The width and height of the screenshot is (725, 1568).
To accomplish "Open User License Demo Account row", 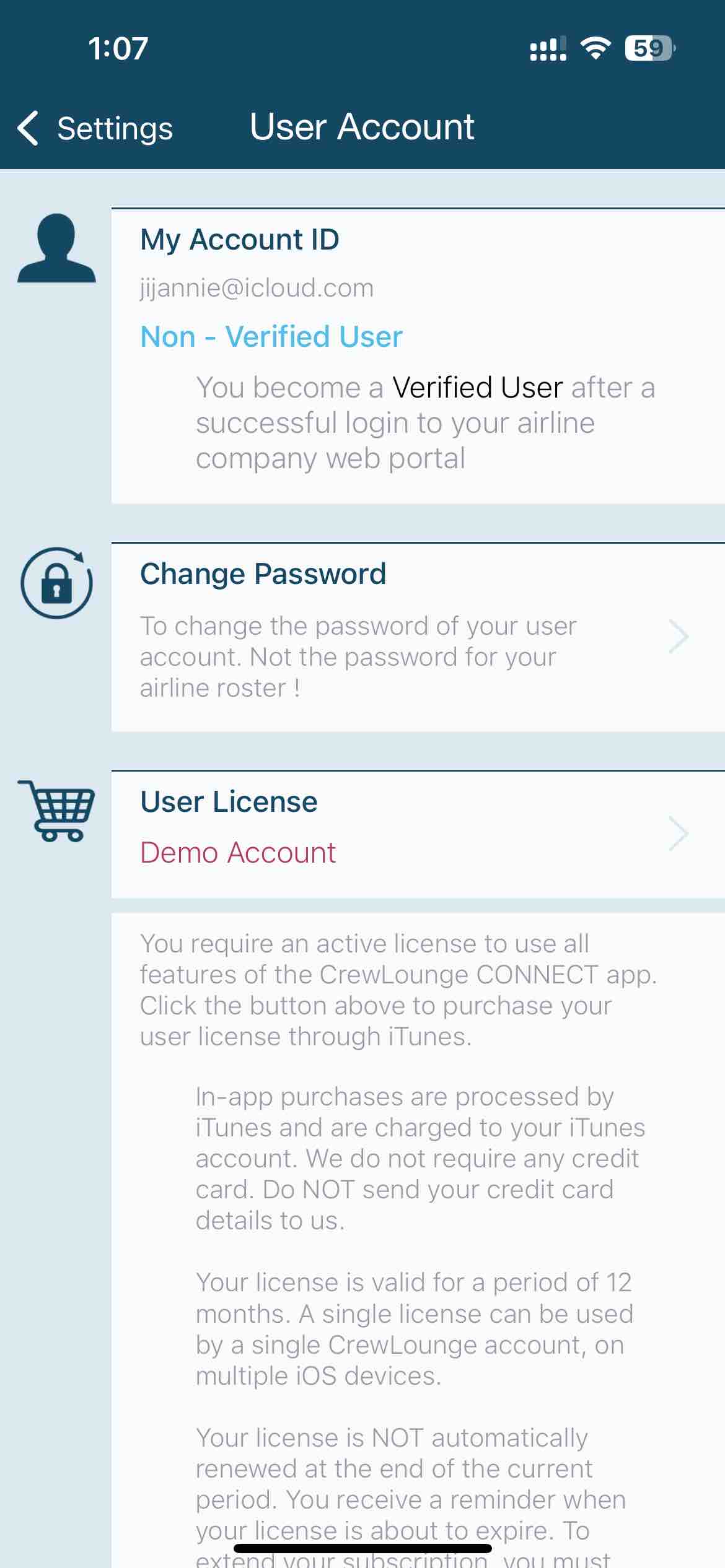I will (x=418, y=834).
